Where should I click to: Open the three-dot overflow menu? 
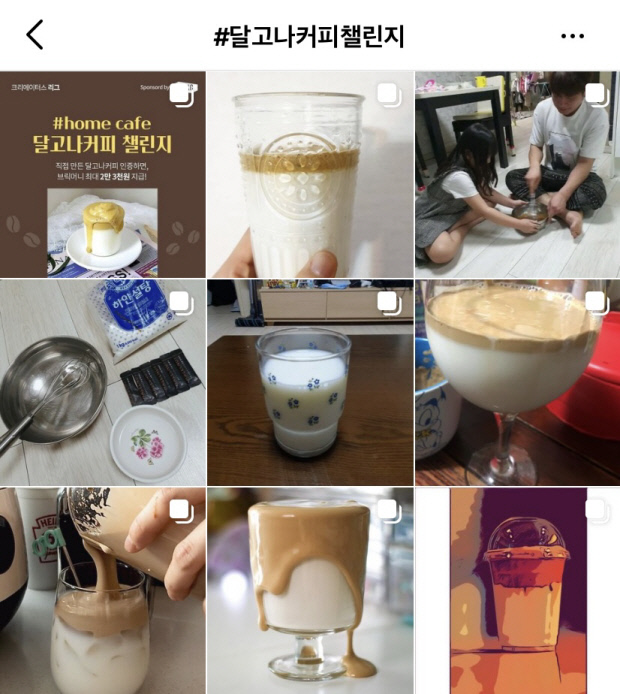click(x=572, y=36)
